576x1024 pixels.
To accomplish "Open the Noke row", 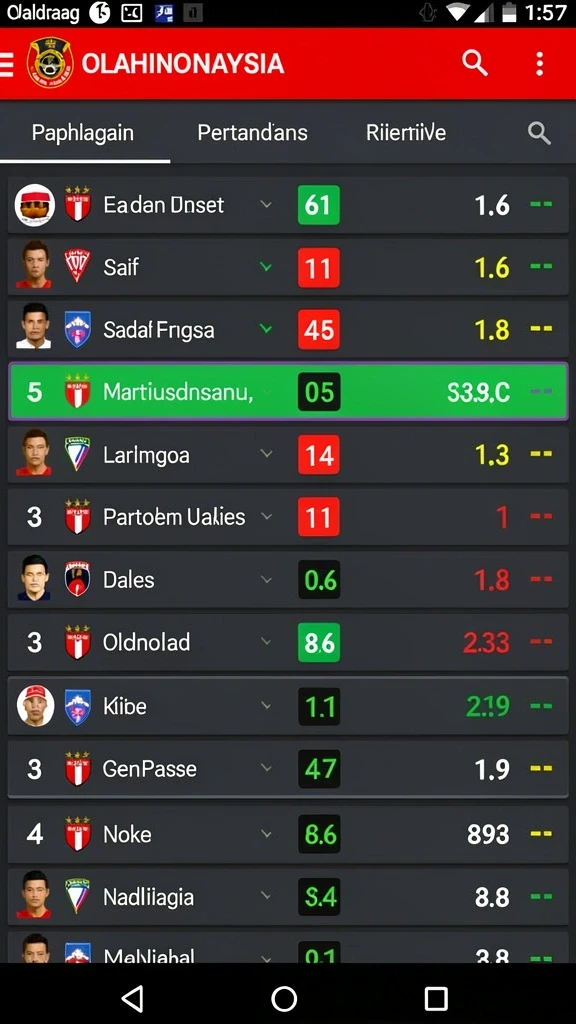I will point(288,835).
